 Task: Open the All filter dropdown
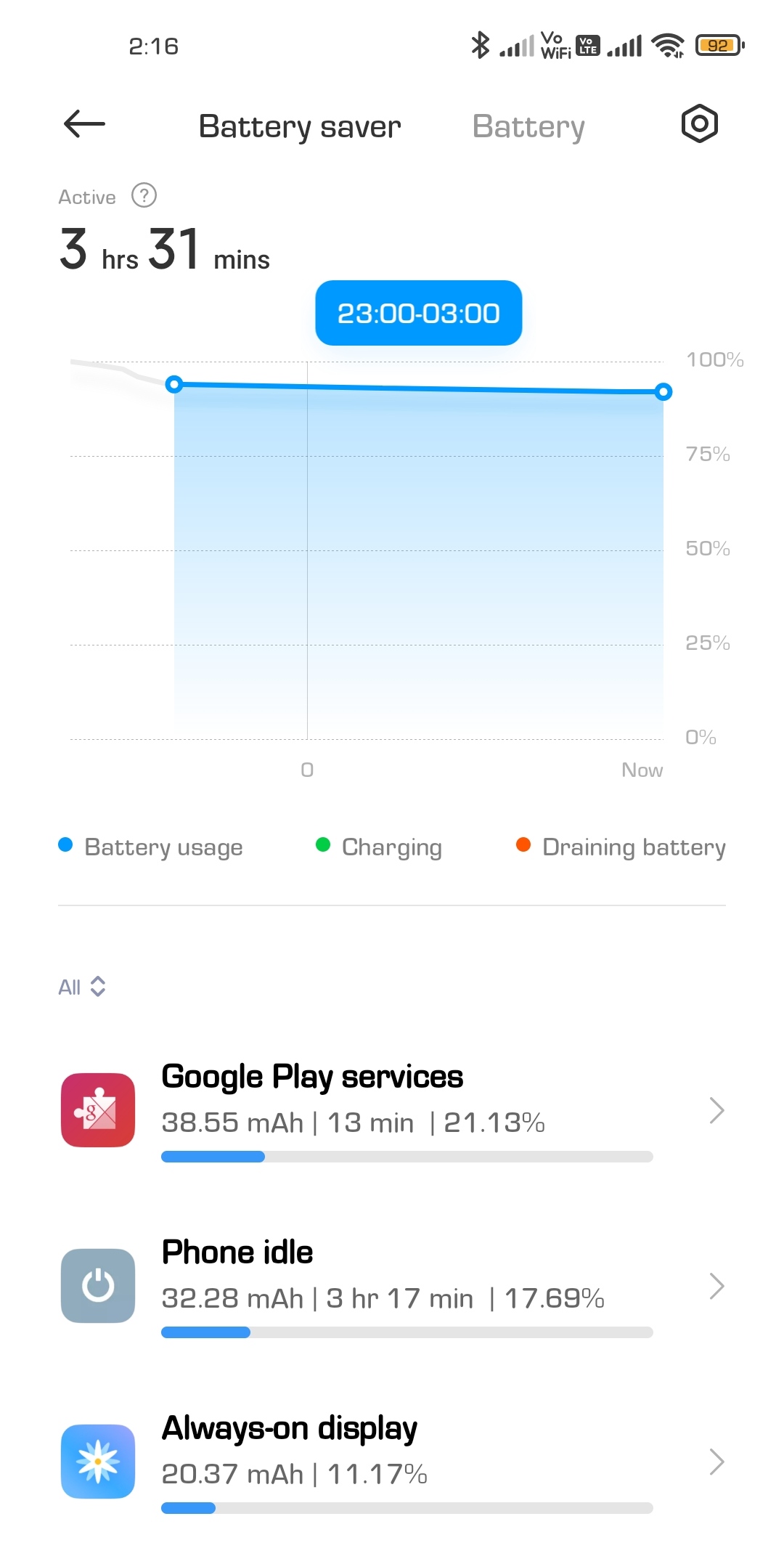pyautogui.click(x=82, y=987)
